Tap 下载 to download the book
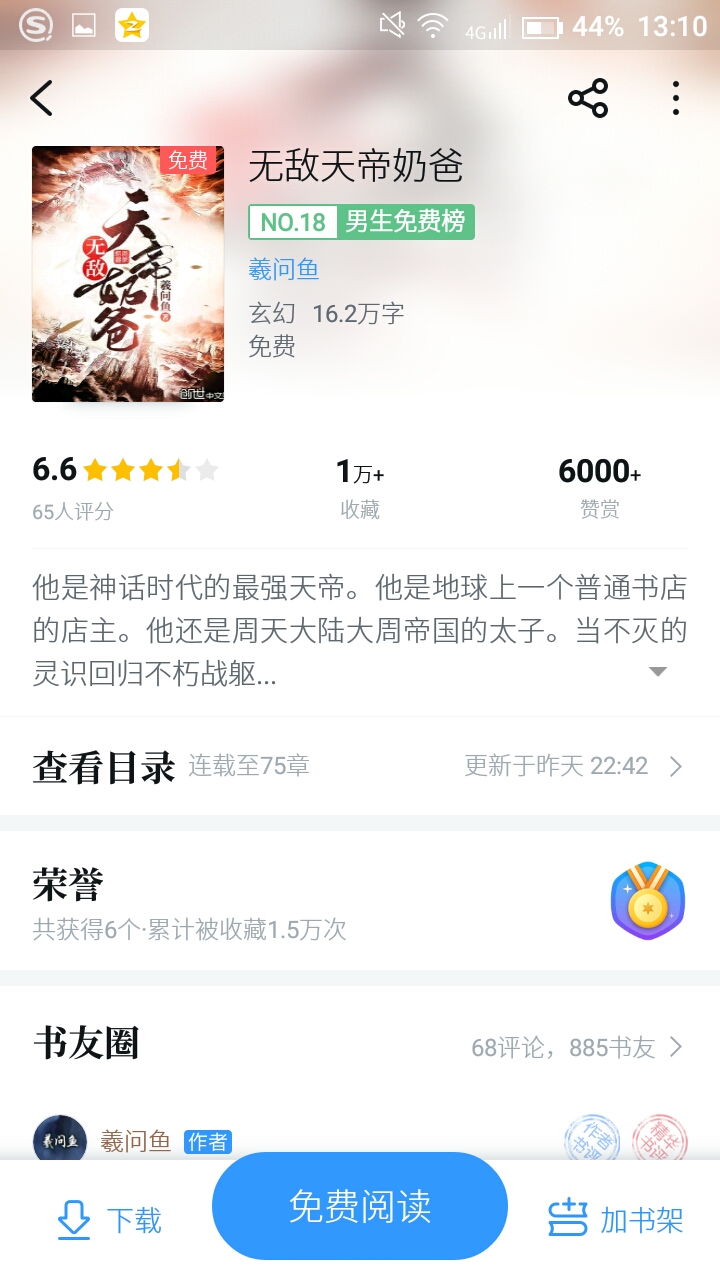Image resolution: width=720 pixels, height=1280 pixels. pyautogui.click(x=110, y=1220)
